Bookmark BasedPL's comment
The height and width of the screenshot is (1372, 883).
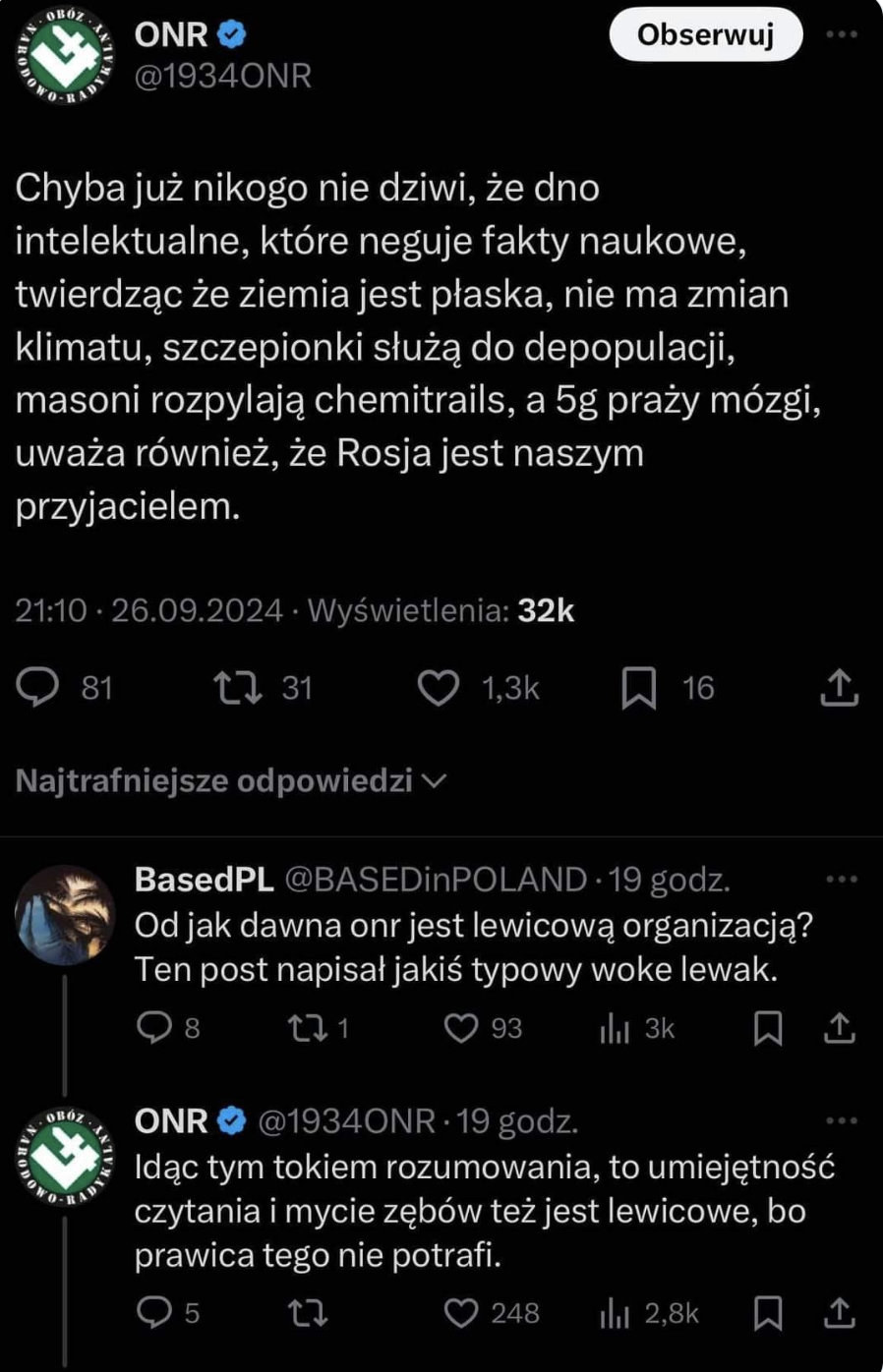[768, 1028]
